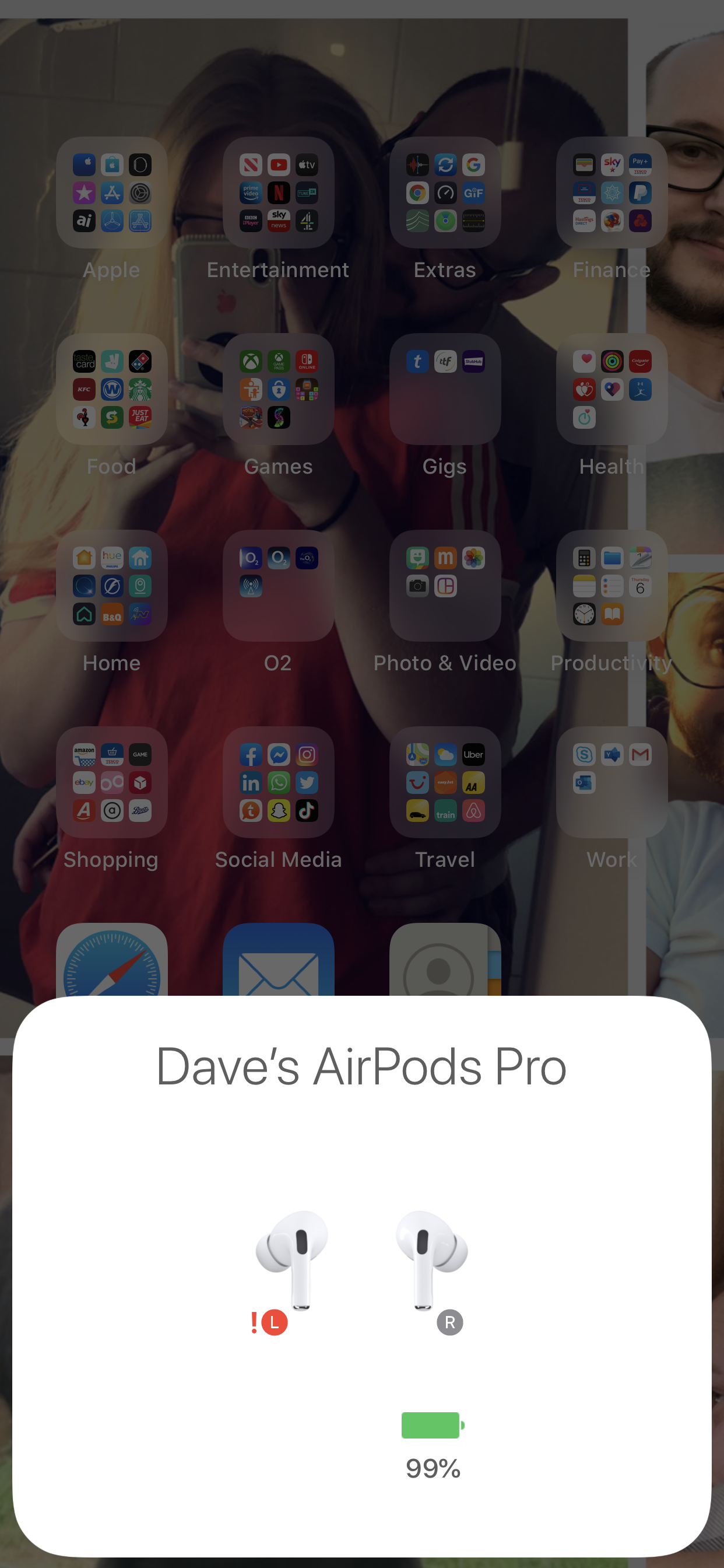Open the Social Media folder

tap(279, 783)
